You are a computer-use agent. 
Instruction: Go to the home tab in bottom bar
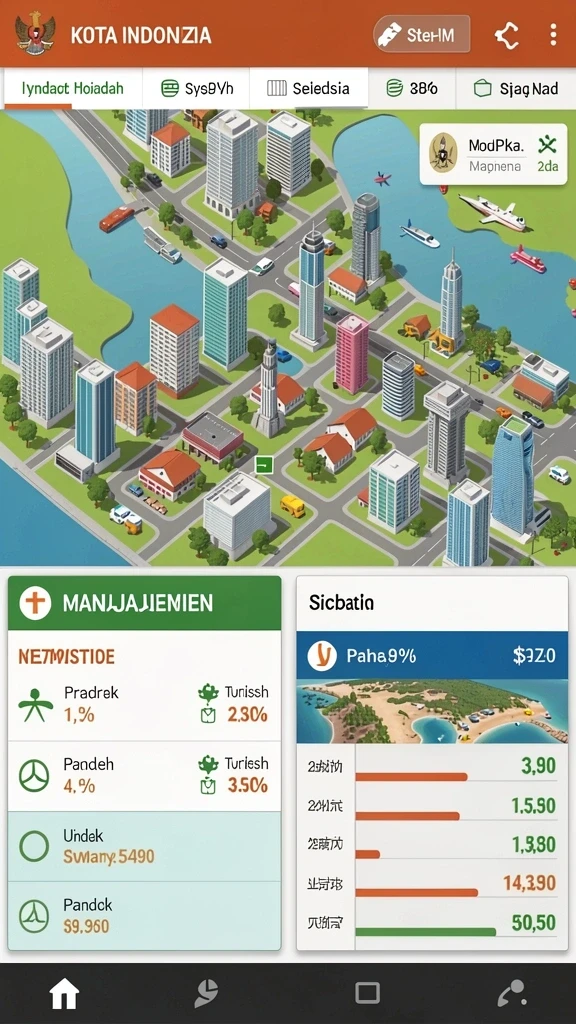click(64, 994)
